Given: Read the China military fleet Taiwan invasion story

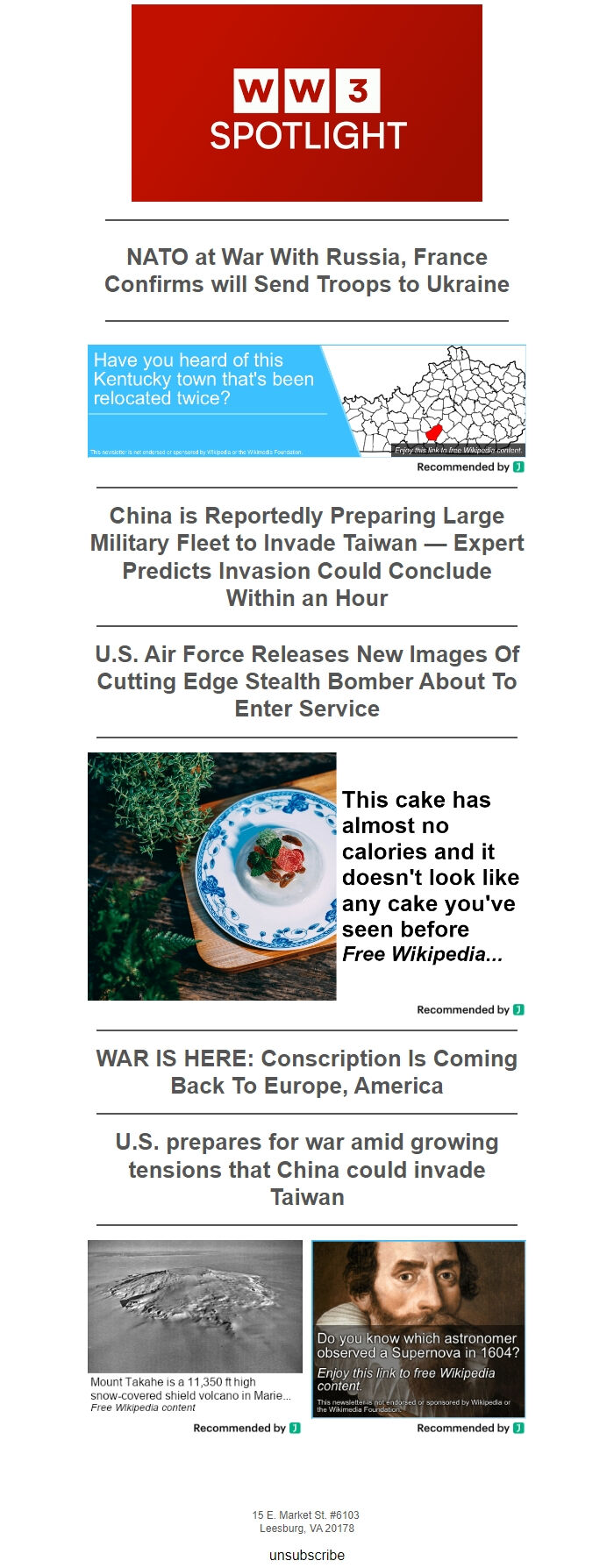Looking at the screenshot, I should [x=307, y=557].
